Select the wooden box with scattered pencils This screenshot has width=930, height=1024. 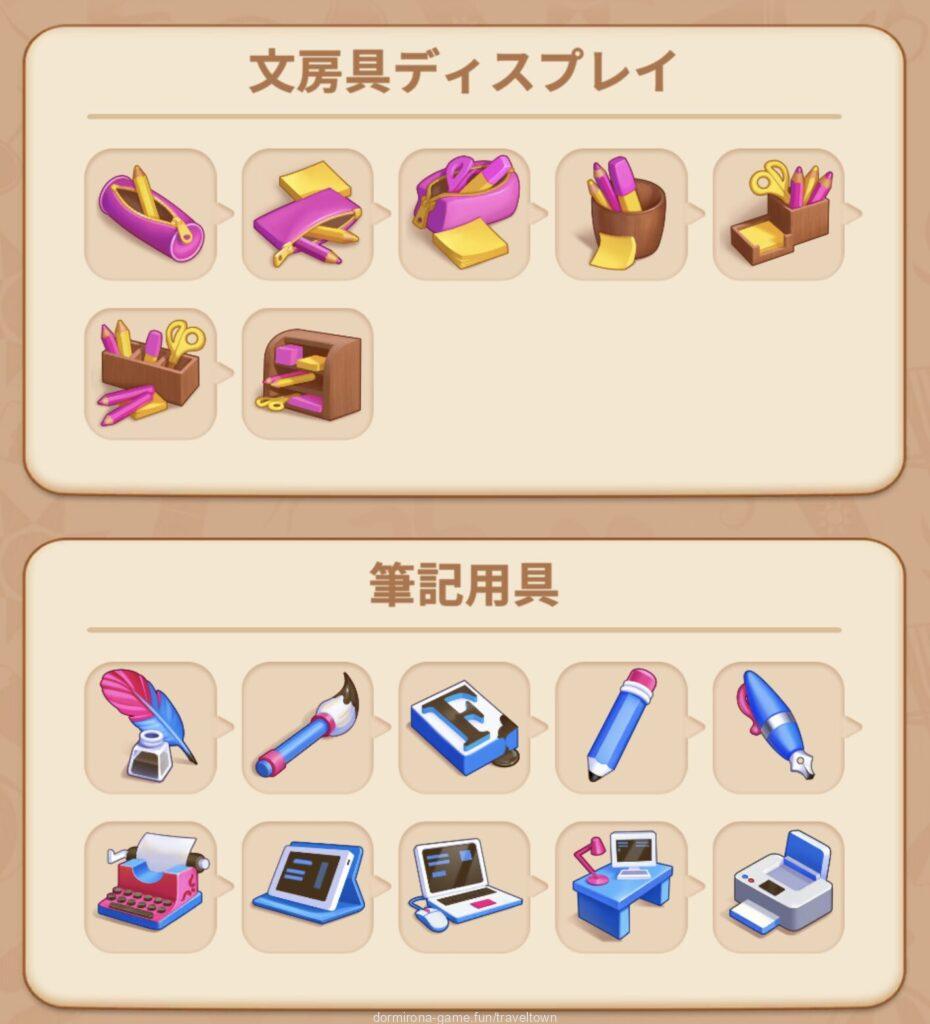151,373
